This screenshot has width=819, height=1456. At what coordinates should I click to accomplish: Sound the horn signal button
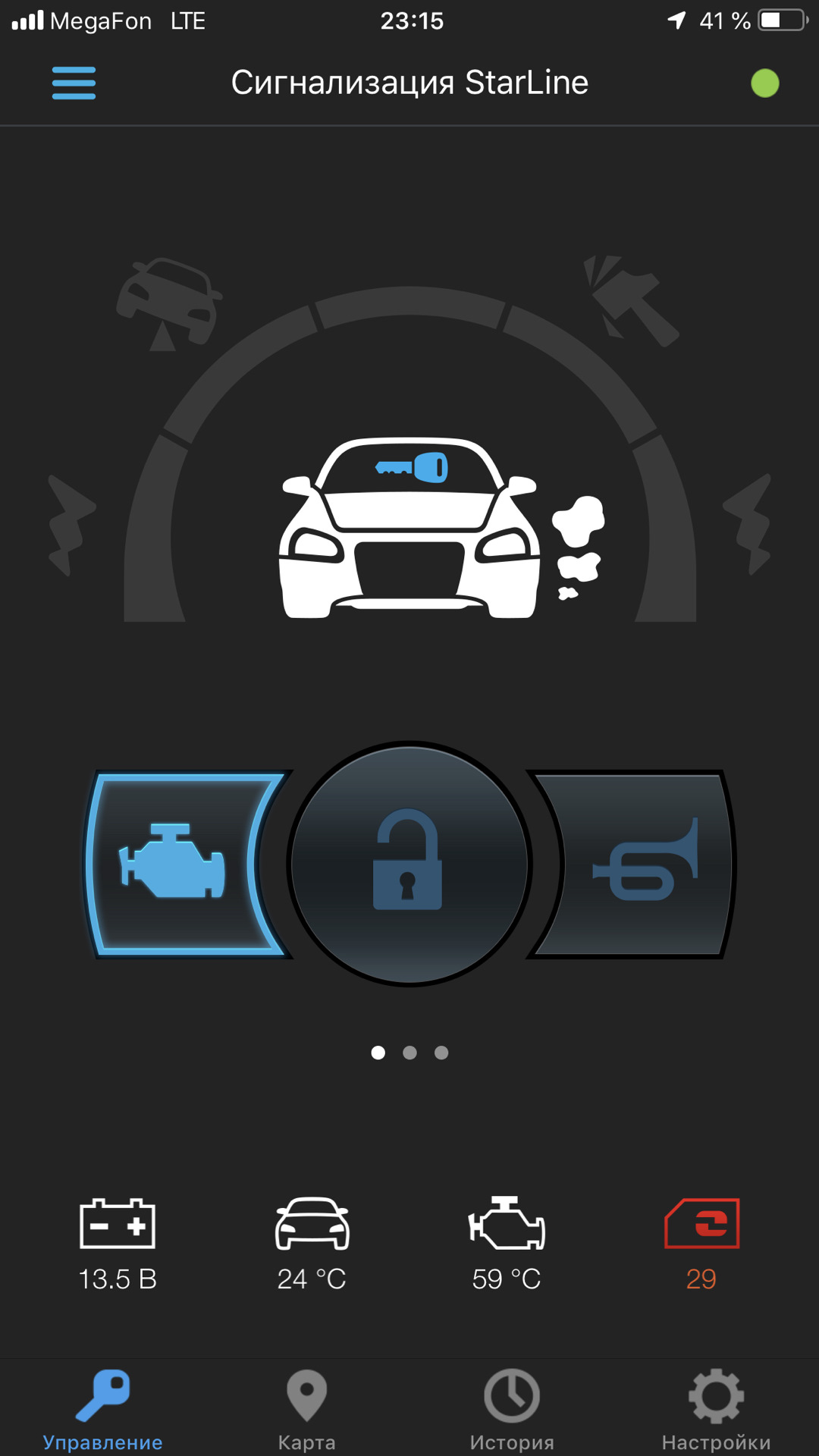(x=643, y=864)
